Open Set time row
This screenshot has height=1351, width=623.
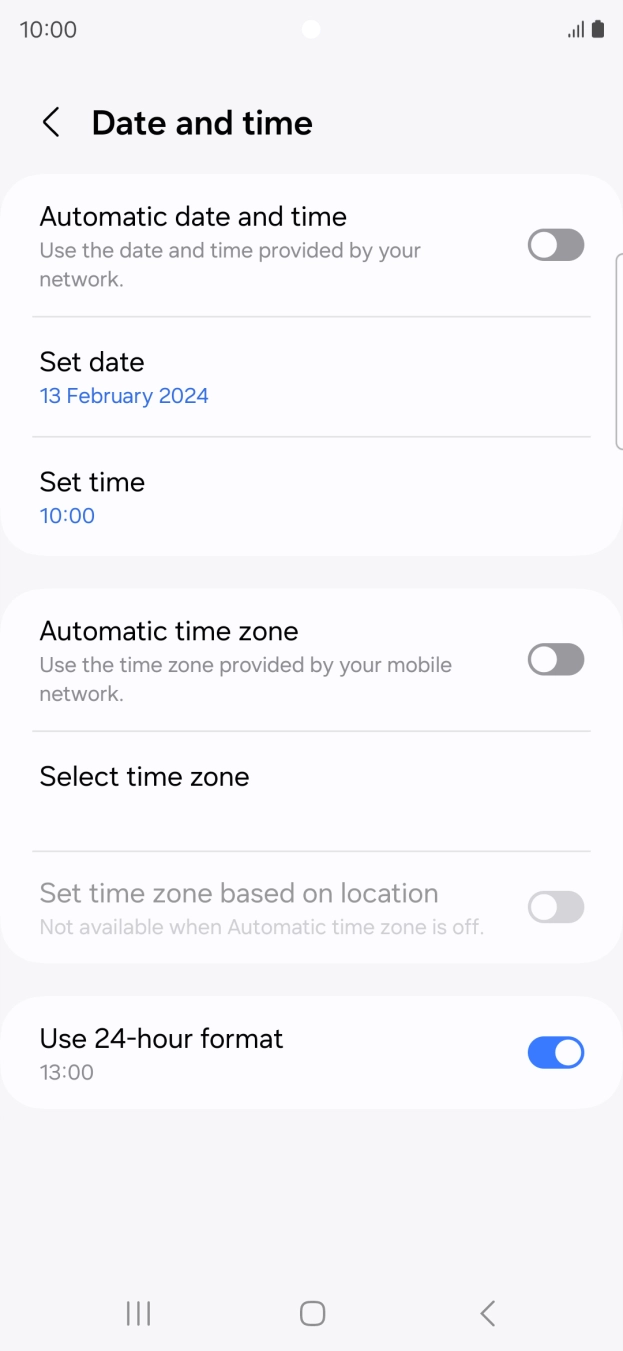pyautogui.click(x=310, y=497)
